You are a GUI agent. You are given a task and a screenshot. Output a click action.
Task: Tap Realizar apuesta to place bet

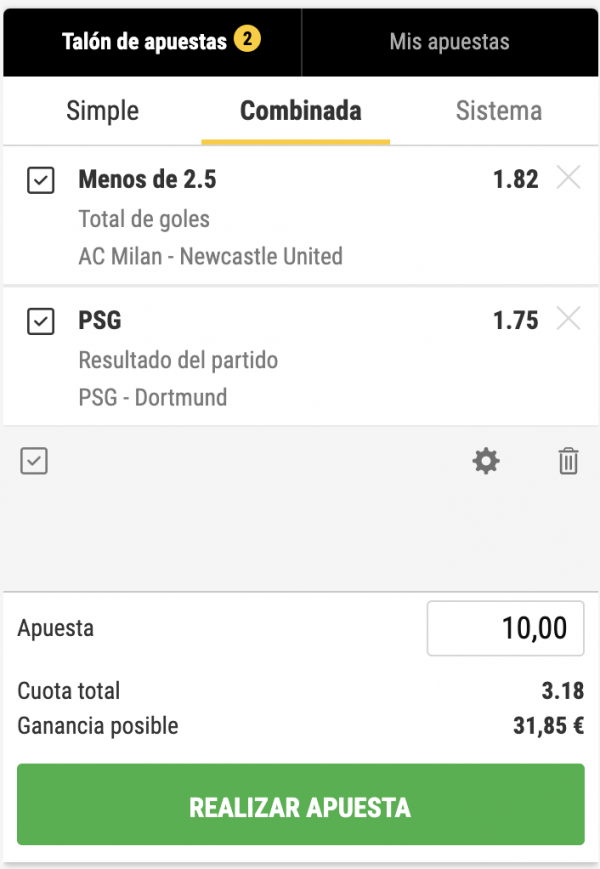(300, 806)
